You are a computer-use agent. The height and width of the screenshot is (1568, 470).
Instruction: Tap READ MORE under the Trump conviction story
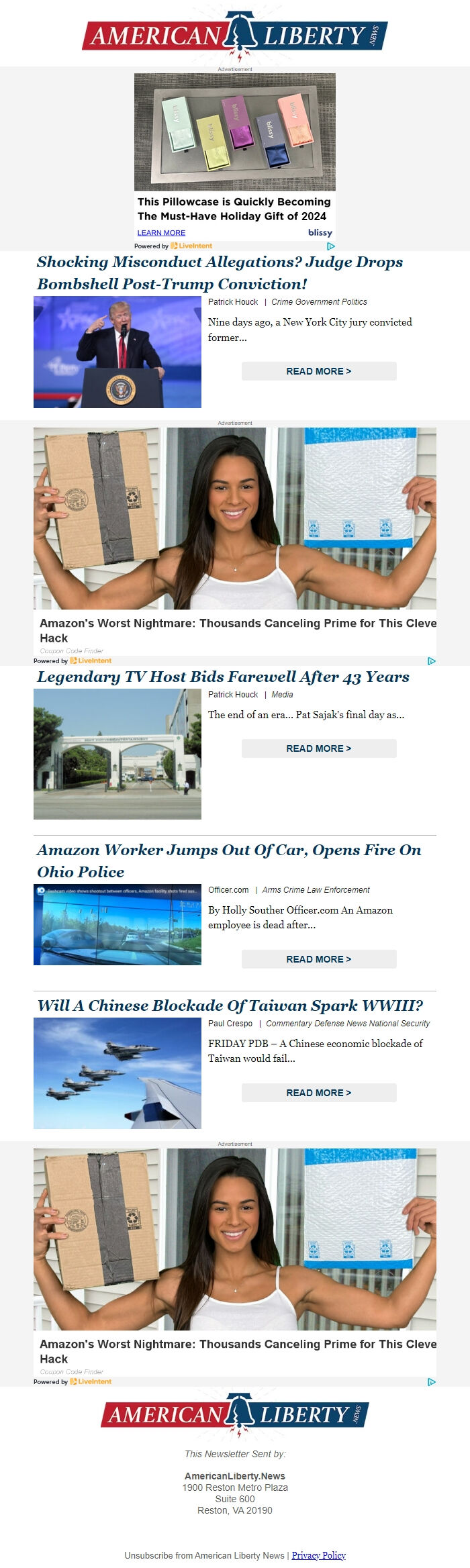pos(318,371)
